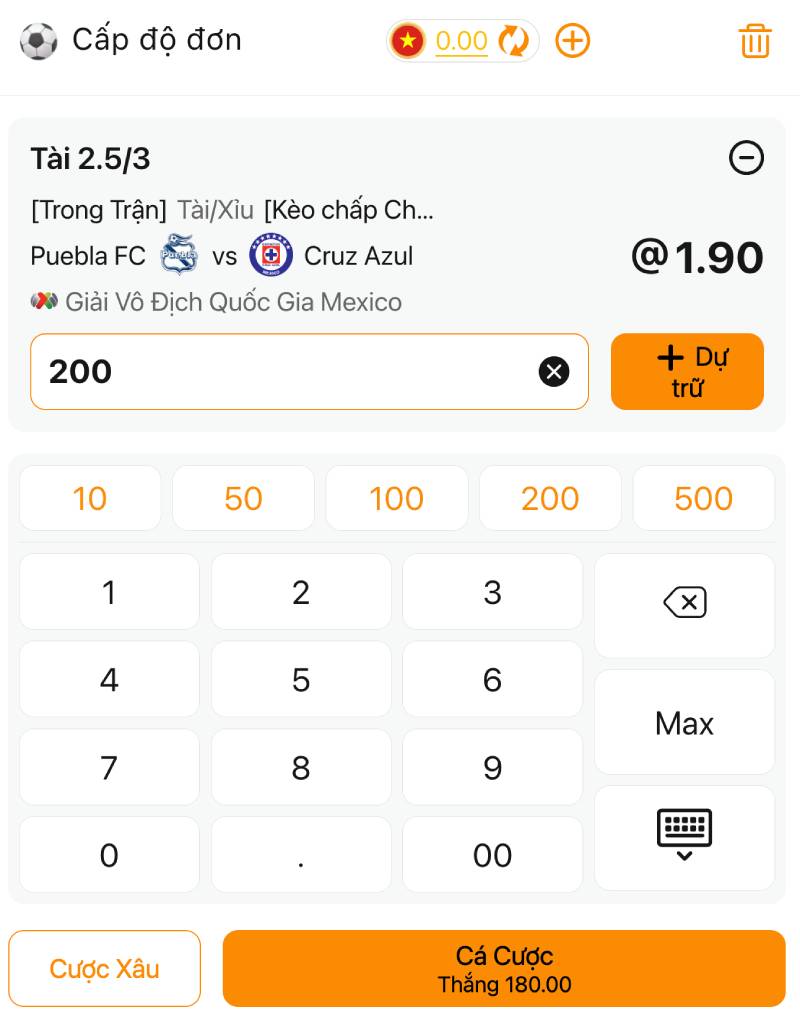This screenshot has width=800, height=1027.
Task: Switch to Cược Xâu parlay betting
Action: [105, 968]
